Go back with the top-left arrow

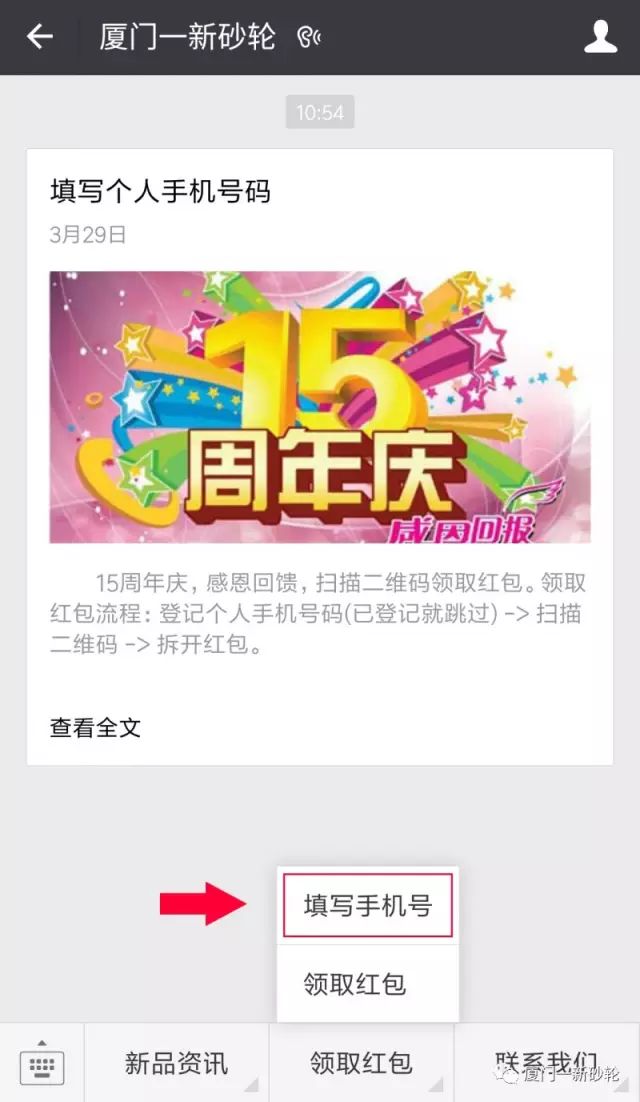pos(39,37)
